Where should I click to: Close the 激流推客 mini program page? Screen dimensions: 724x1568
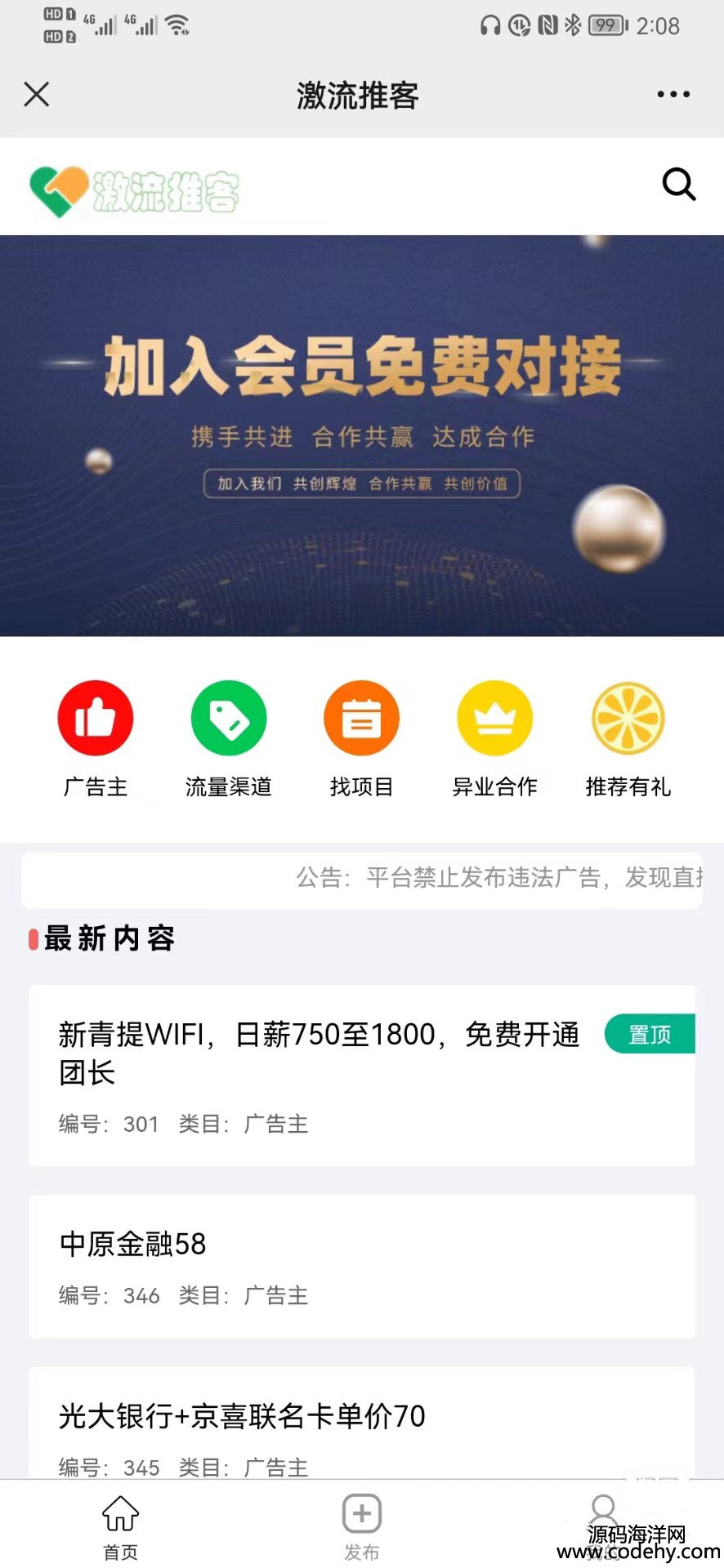point(37,95)
